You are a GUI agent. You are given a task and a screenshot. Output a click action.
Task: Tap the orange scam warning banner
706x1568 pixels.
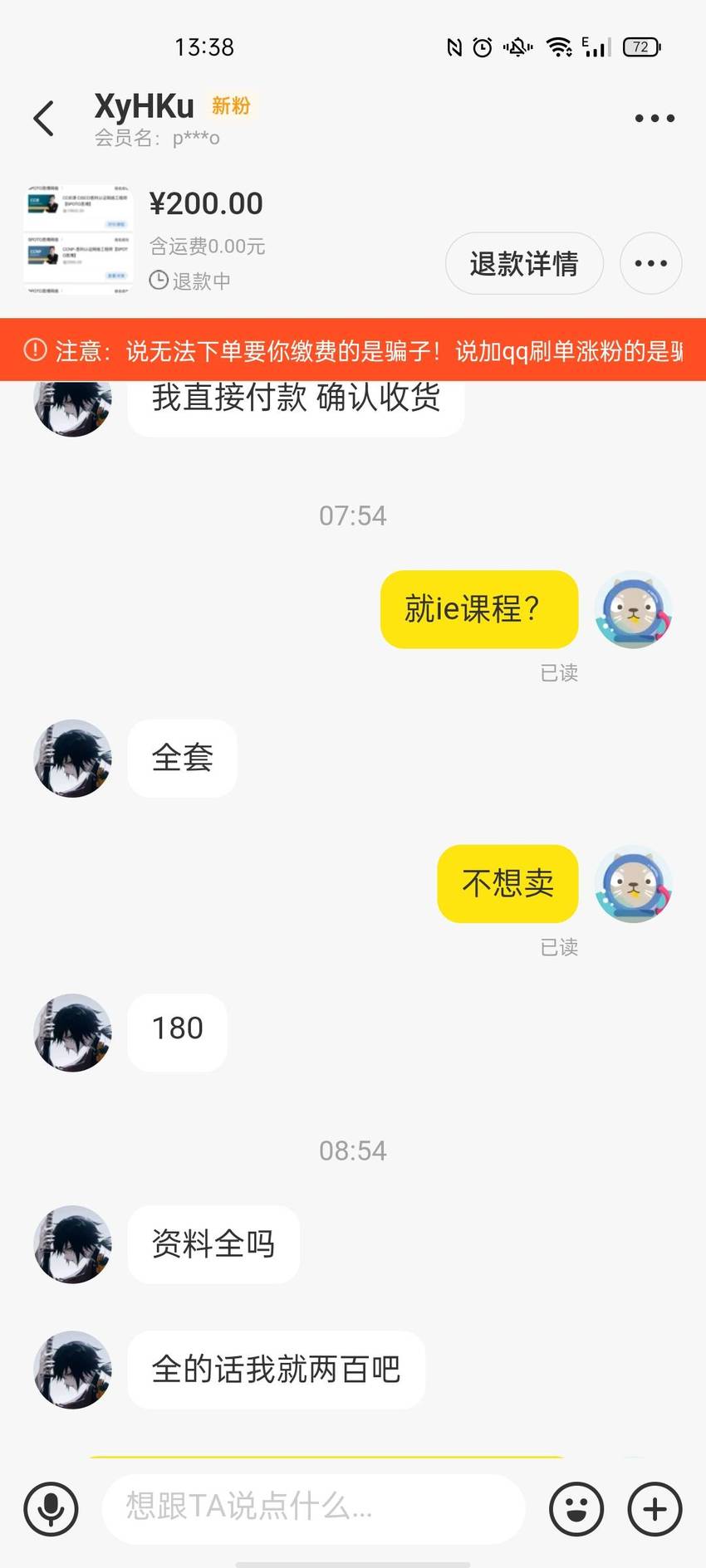[x=353, y=350]
